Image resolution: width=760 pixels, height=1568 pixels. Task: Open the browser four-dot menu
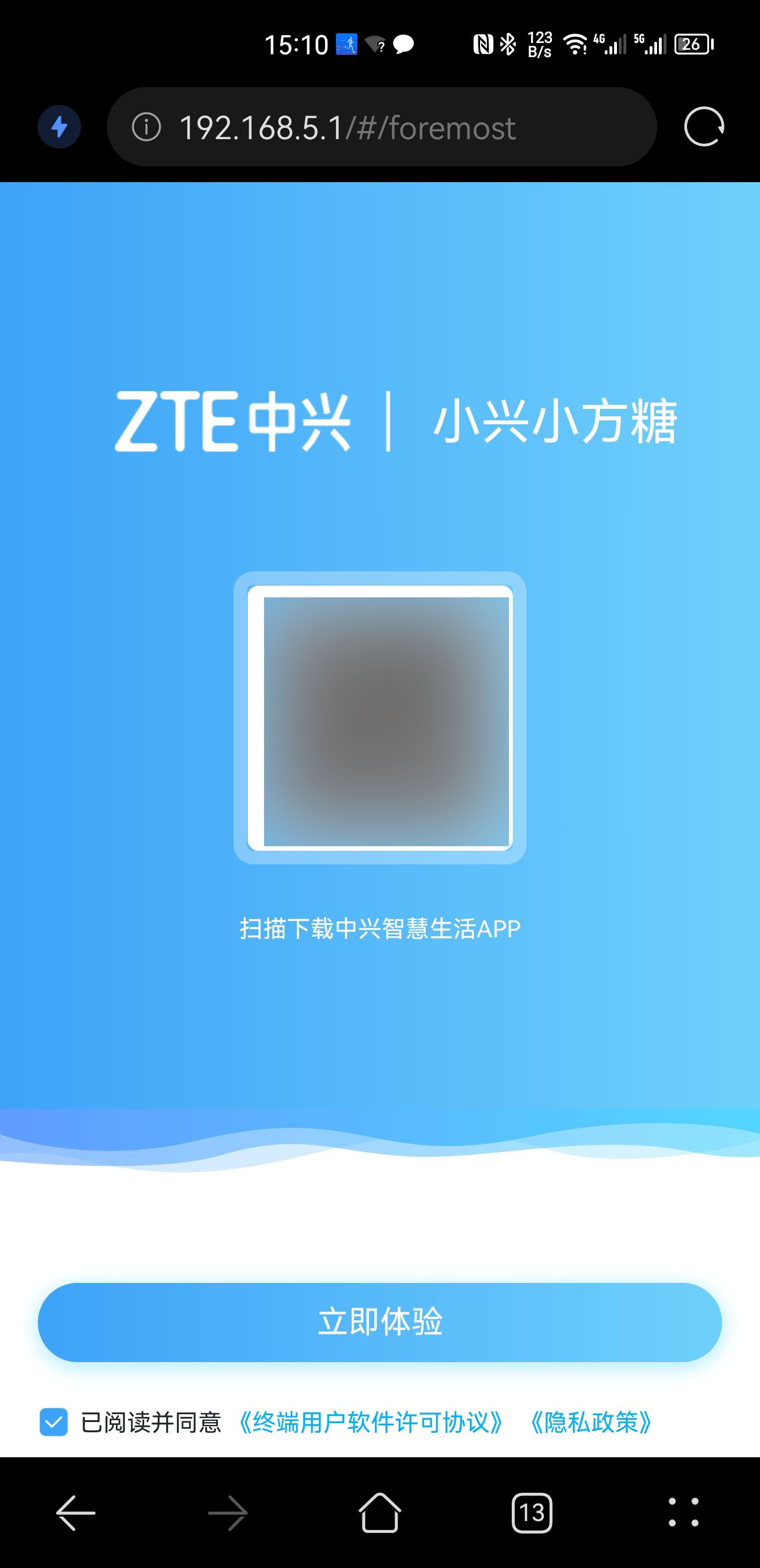tap(683, 1513)
